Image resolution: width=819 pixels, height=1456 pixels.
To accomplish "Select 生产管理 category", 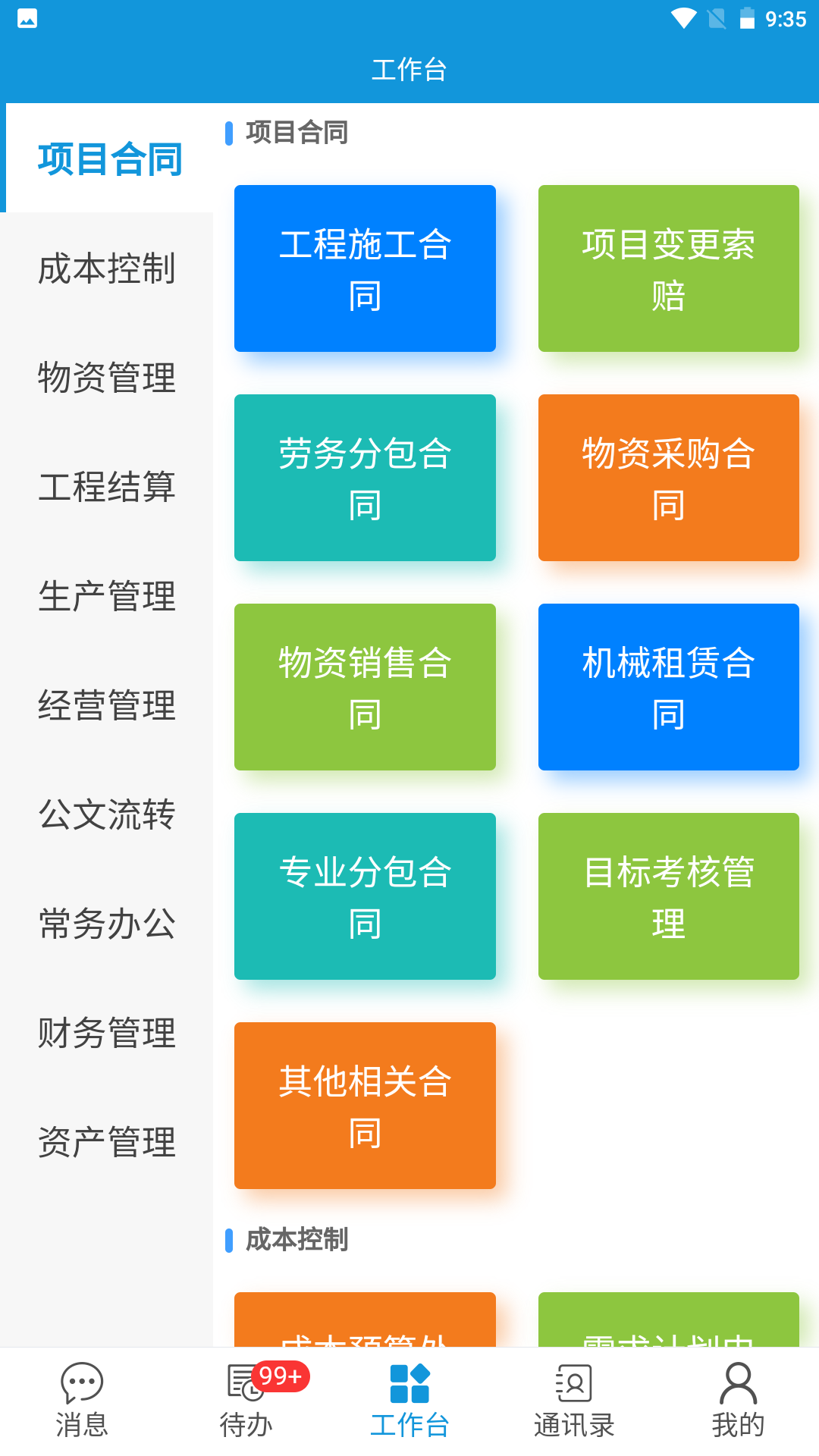I will tap(107, 596).
